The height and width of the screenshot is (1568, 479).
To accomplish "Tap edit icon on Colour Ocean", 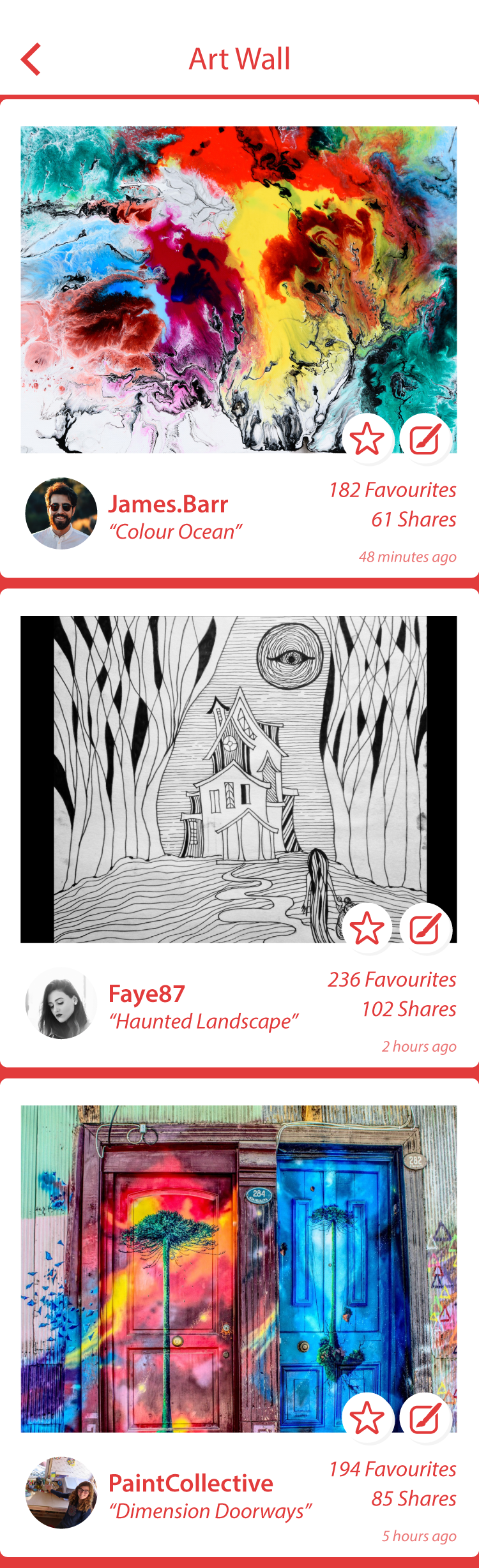I will click(425, 438).
